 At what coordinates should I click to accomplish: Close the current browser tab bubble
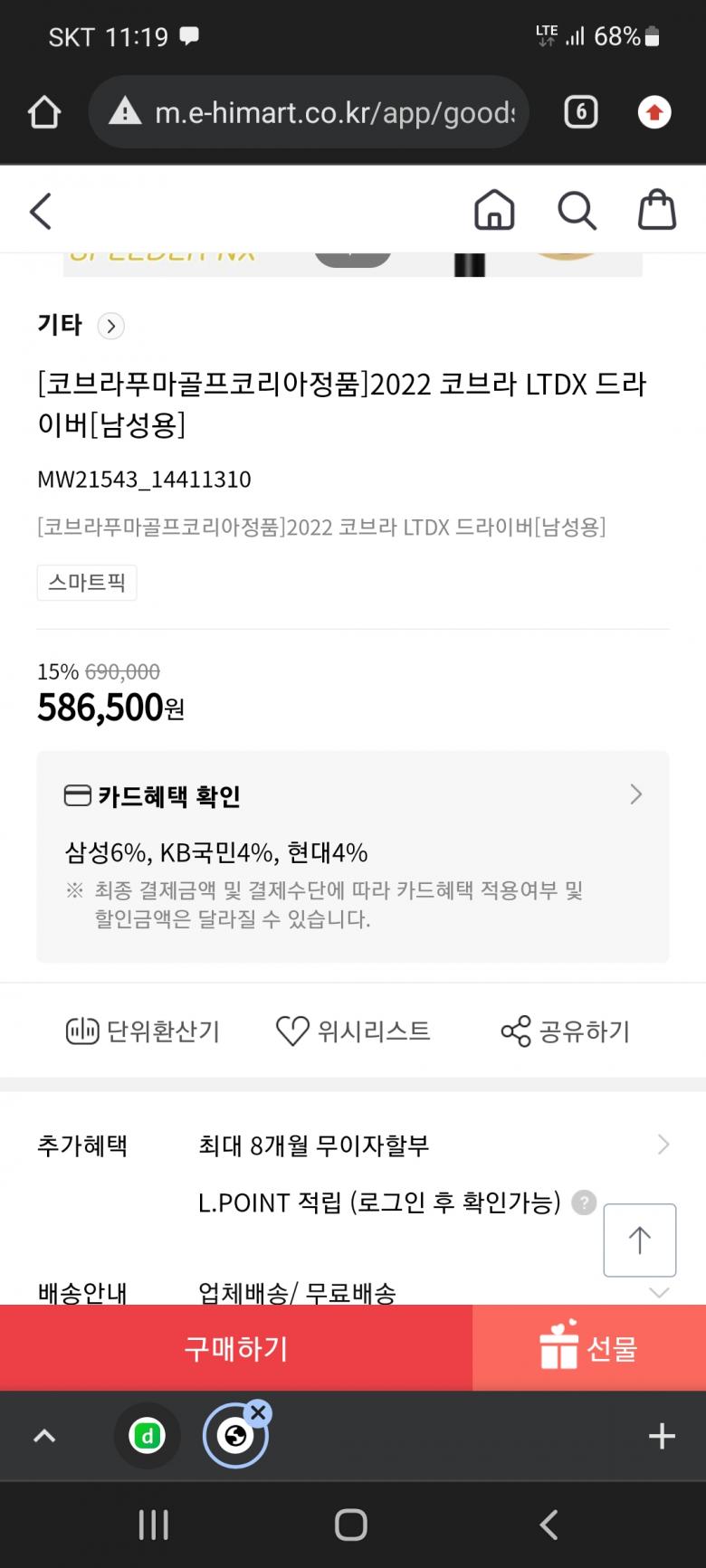[x=258, y=1412]
